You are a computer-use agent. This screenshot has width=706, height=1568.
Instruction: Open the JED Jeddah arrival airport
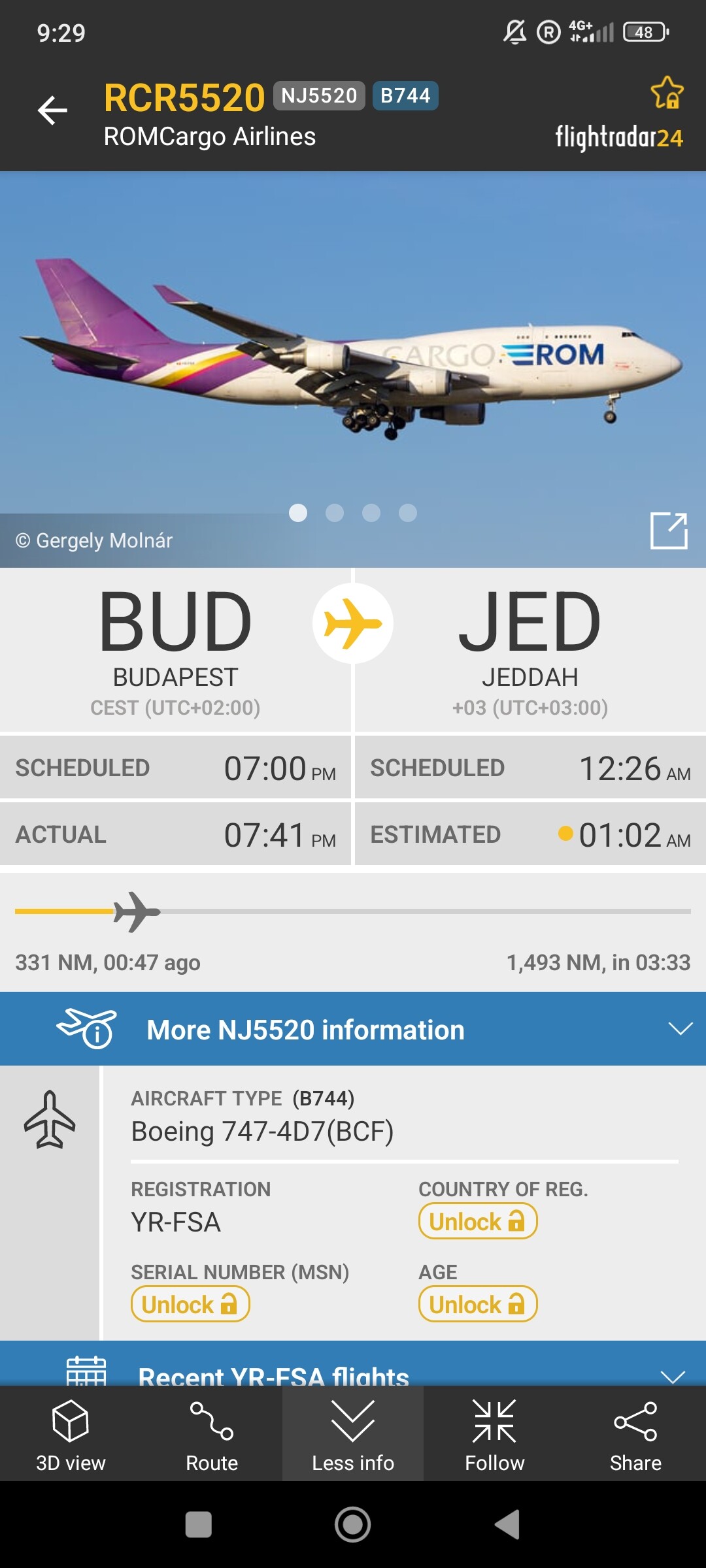[529, 649]
